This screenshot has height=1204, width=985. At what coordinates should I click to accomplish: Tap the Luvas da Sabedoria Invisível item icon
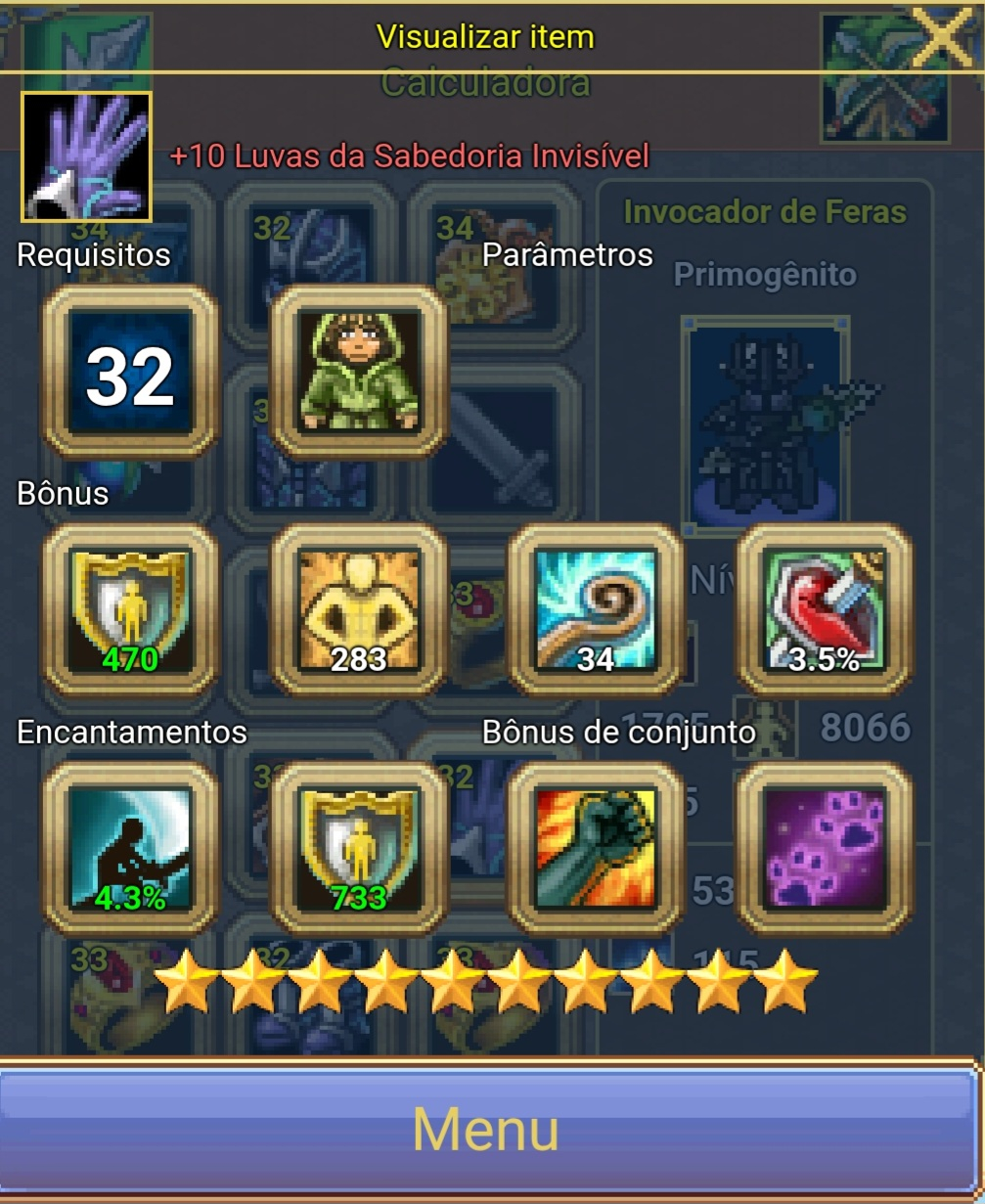tap(86, 156)
